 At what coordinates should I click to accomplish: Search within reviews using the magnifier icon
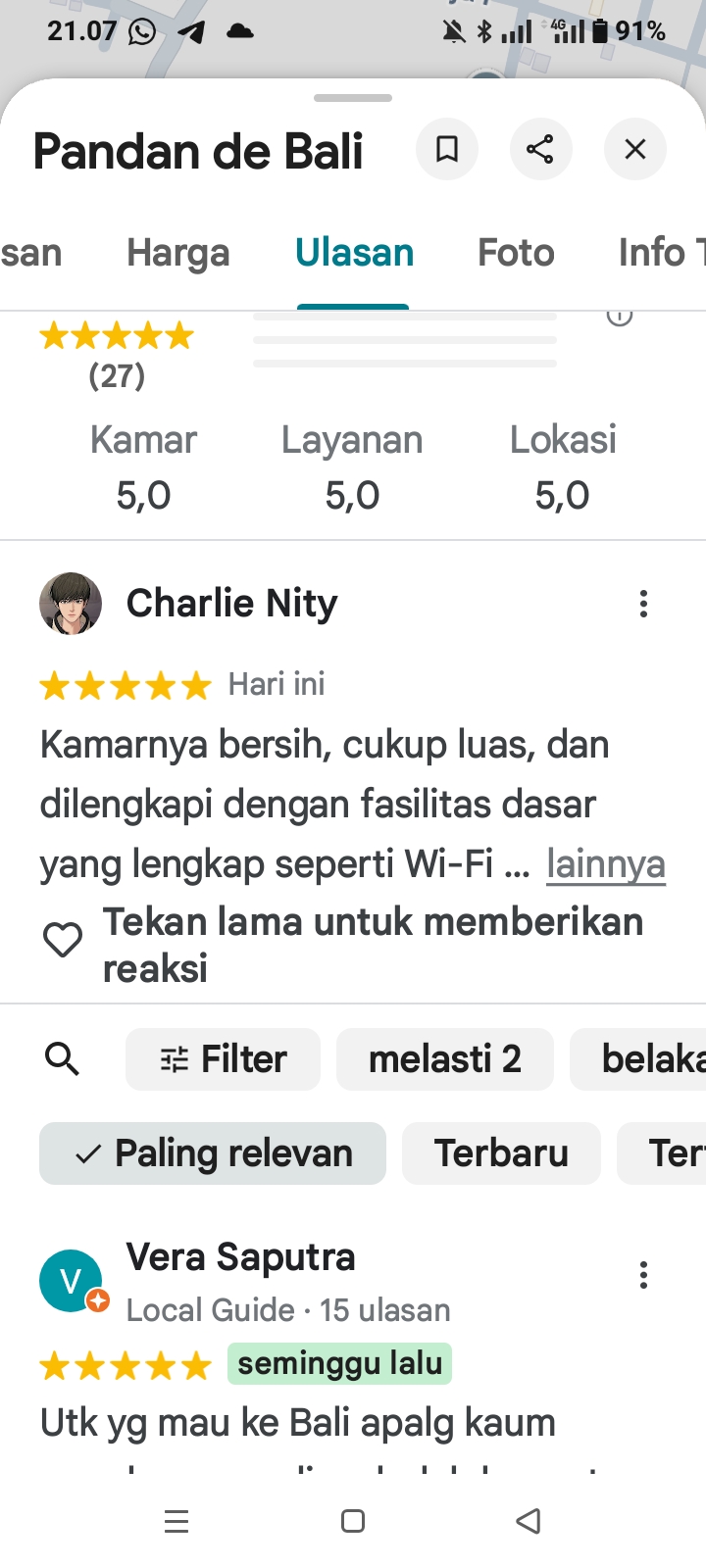tap(63, 1058)
